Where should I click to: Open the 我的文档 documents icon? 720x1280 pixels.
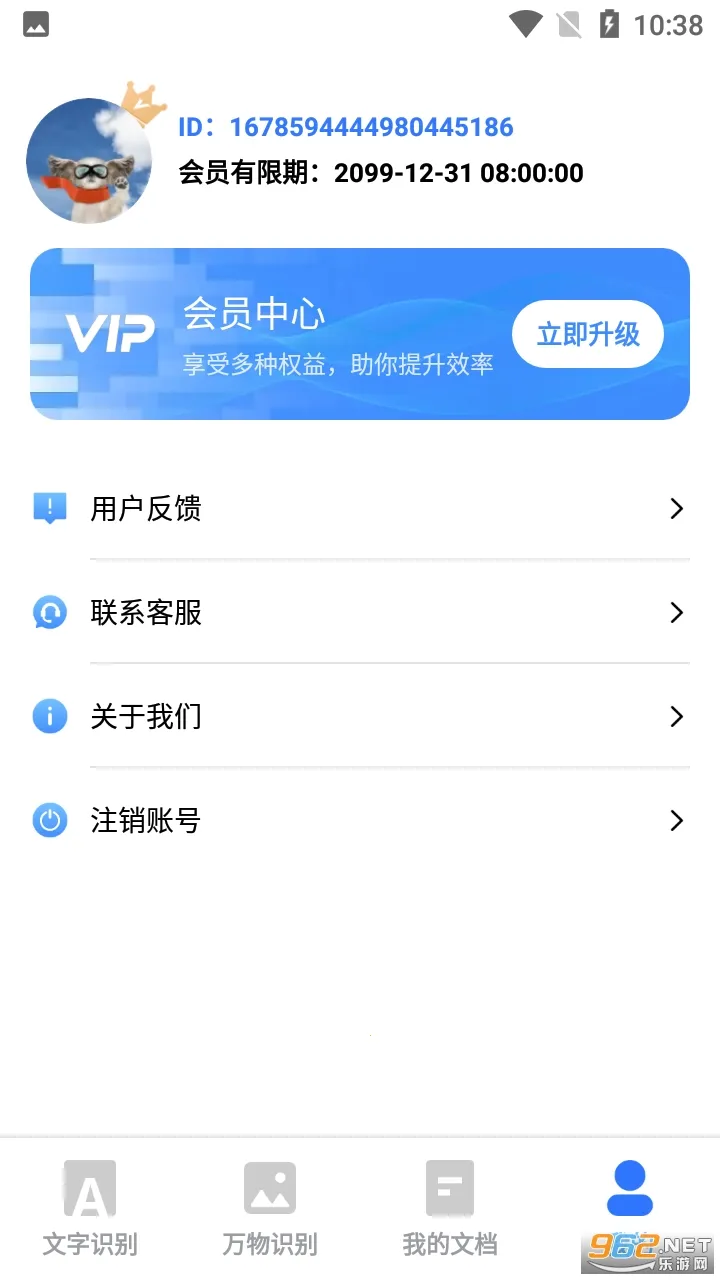450,1190
